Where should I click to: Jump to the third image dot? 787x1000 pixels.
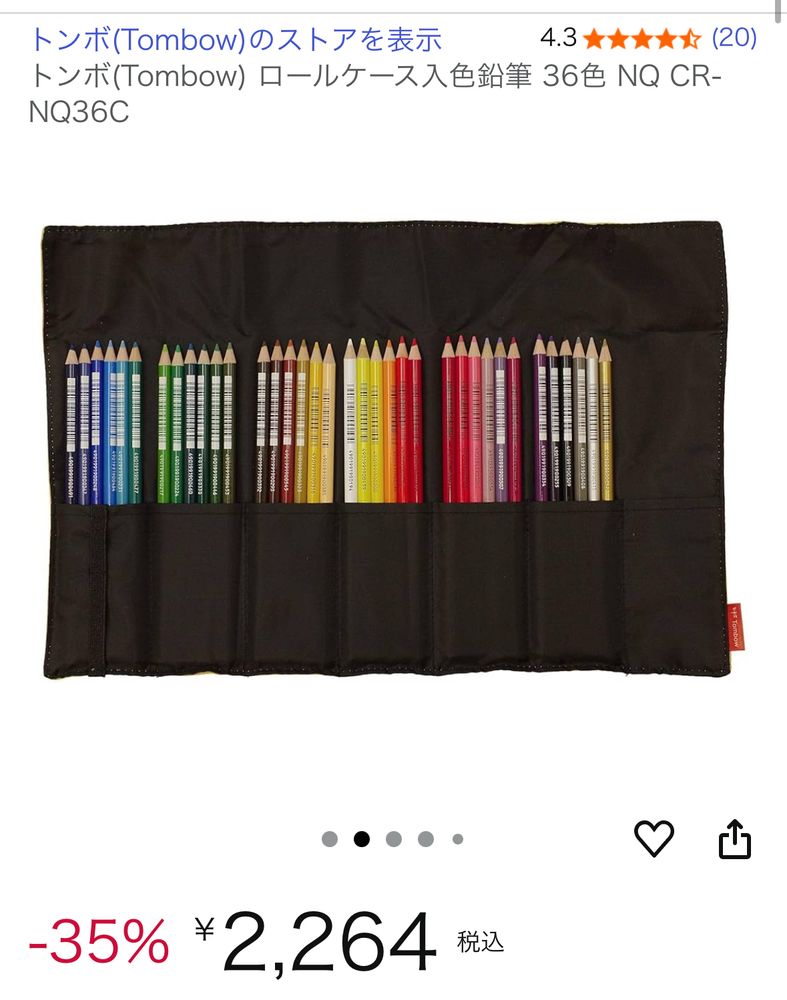[394, 839]
